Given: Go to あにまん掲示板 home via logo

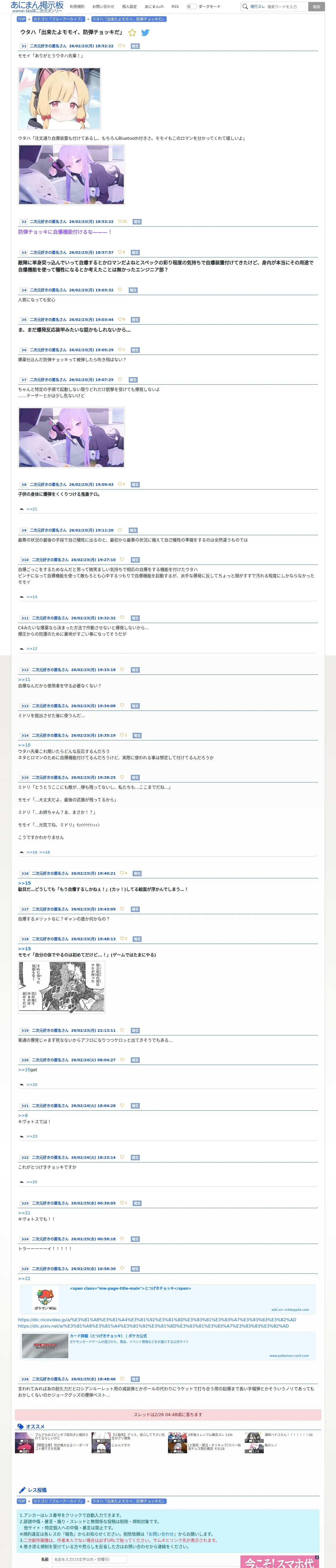Looking at the screenshot, I should tap(37, 7).
